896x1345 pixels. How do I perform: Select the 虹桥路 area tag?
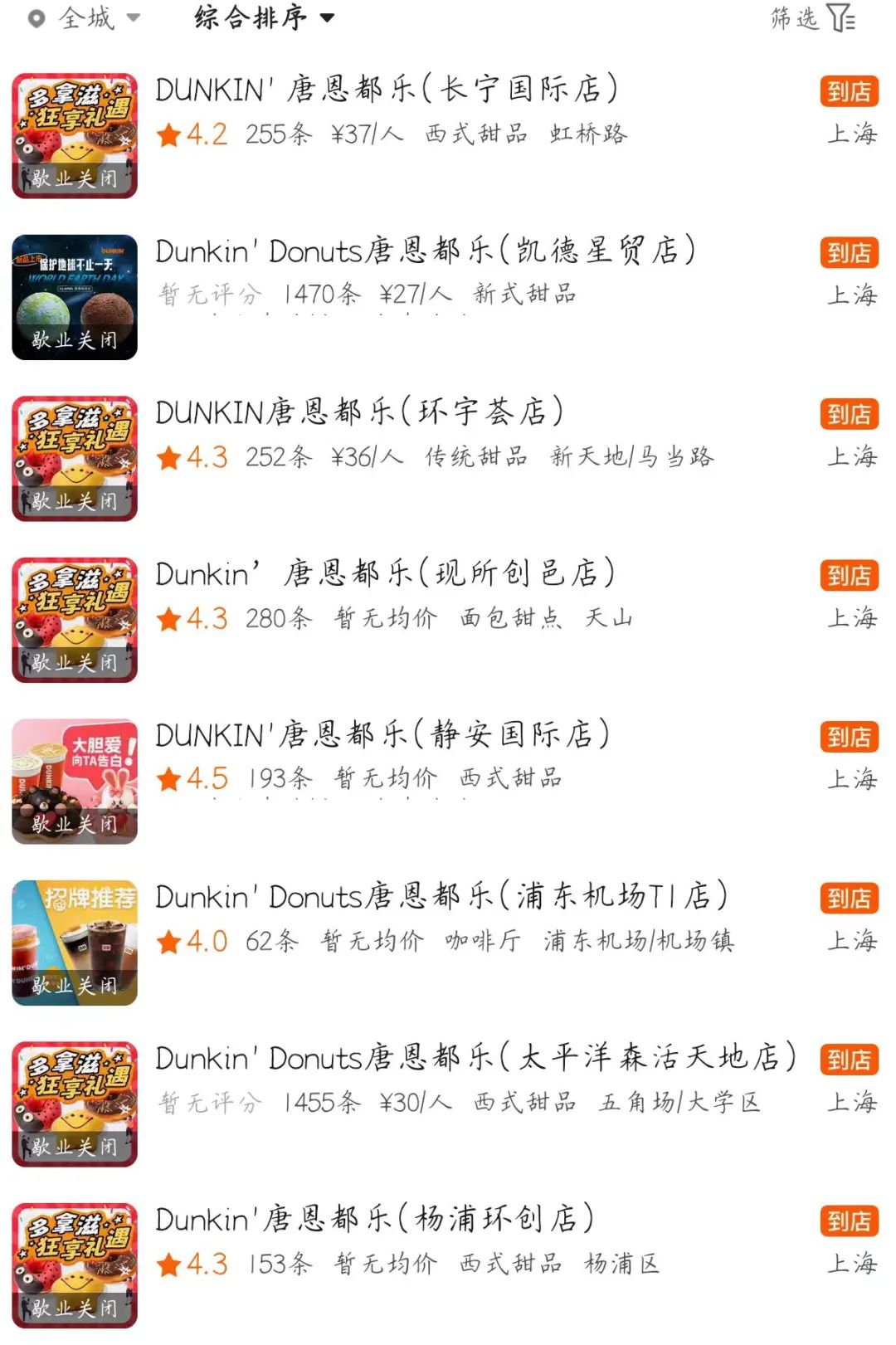tap(589, 133)
